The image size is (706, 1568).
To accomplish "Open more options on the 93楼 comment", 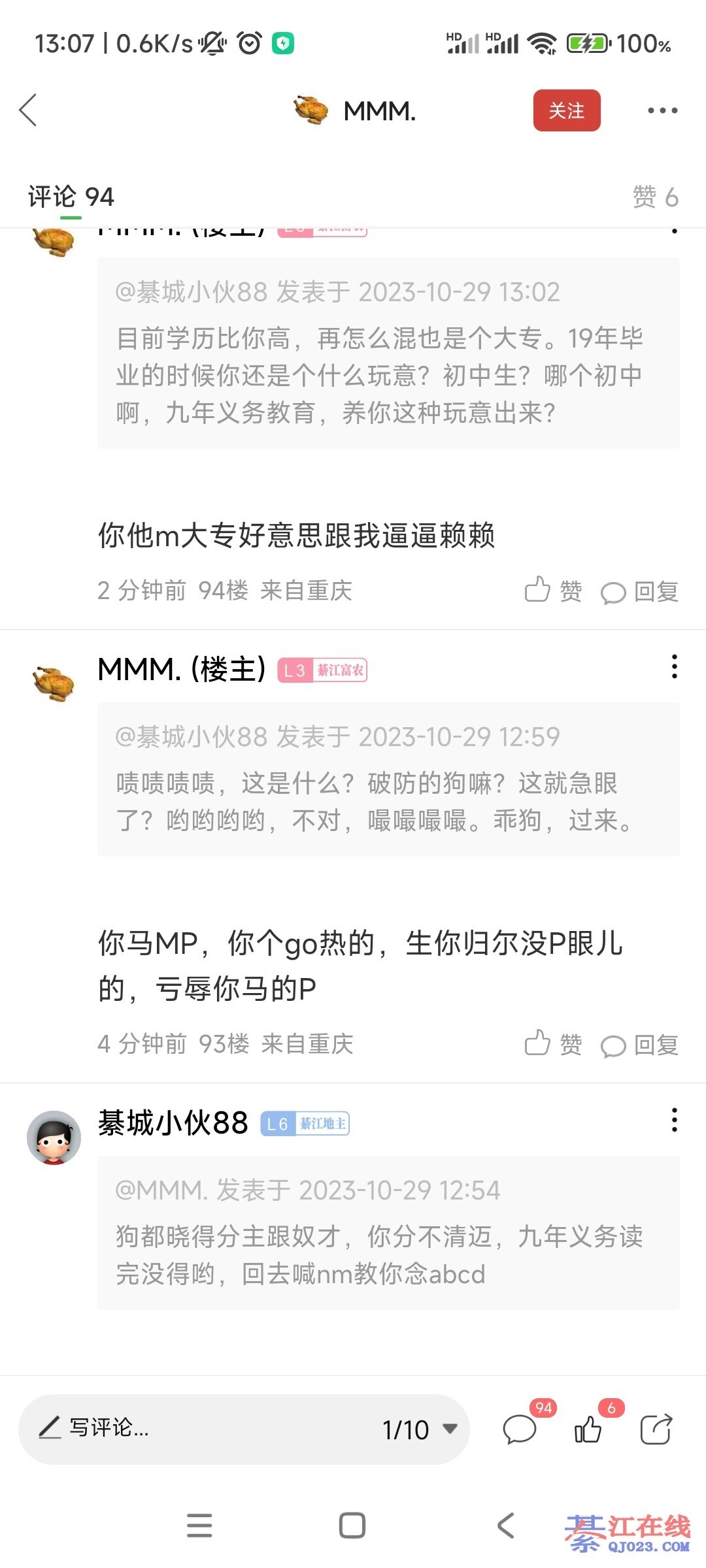I will point(674,666).
